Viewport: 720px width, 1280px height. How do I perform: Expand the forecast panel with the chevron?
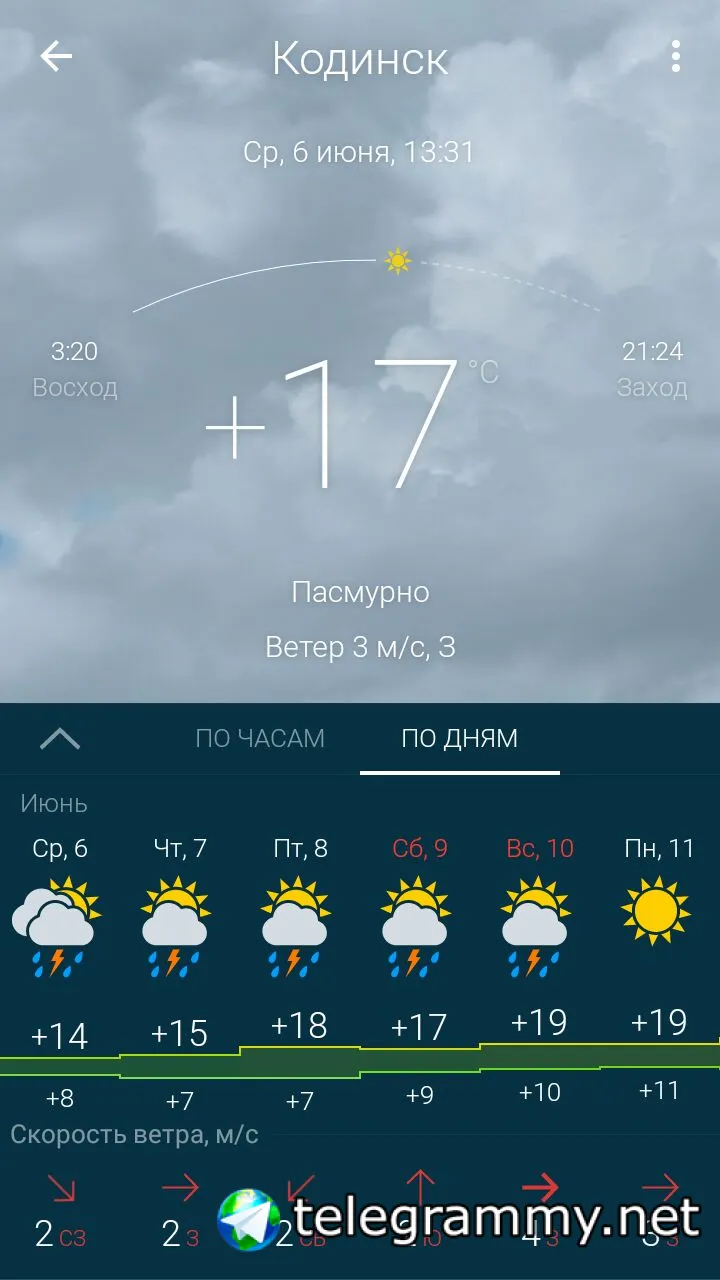(60, 739)
